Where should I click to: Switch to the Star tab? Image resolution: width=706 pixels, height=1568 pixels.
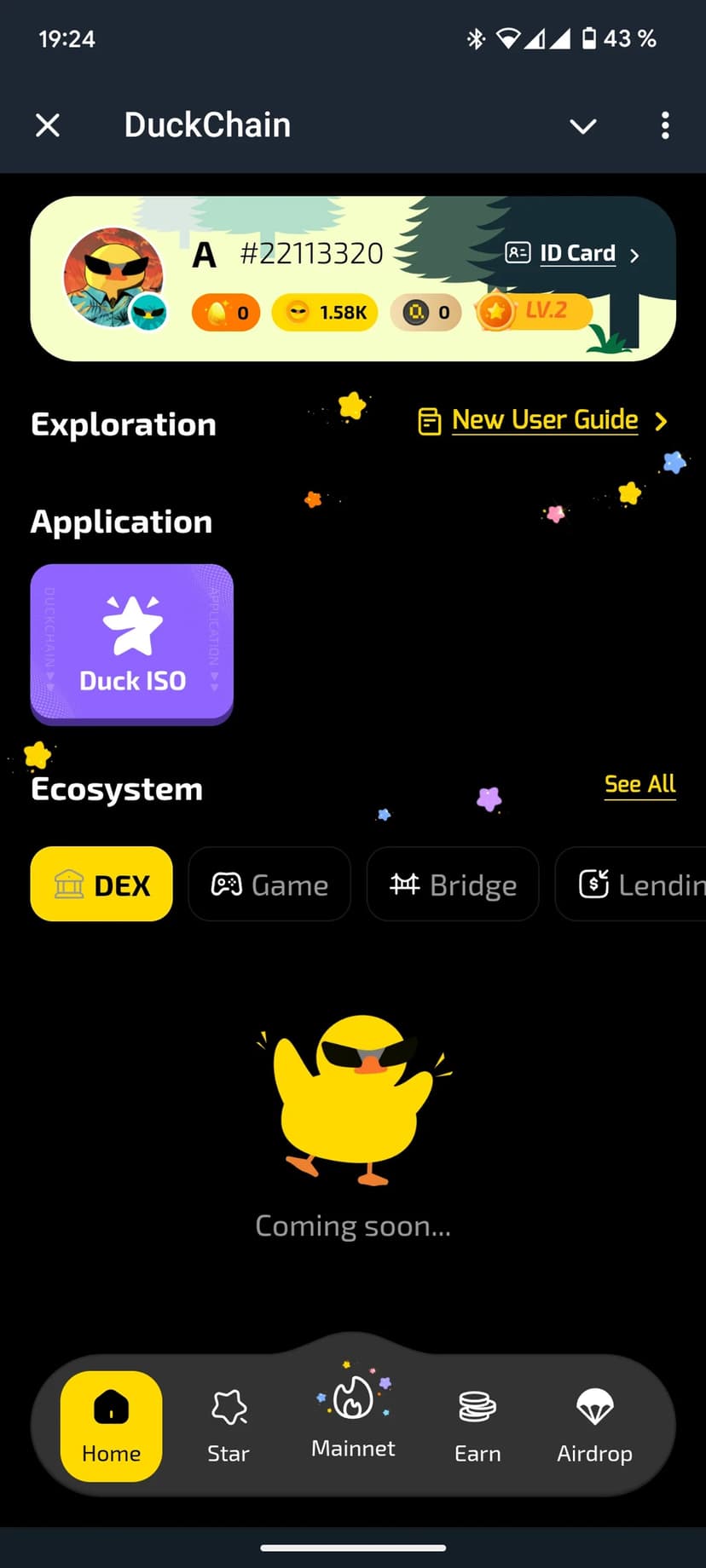point(229,1426)
